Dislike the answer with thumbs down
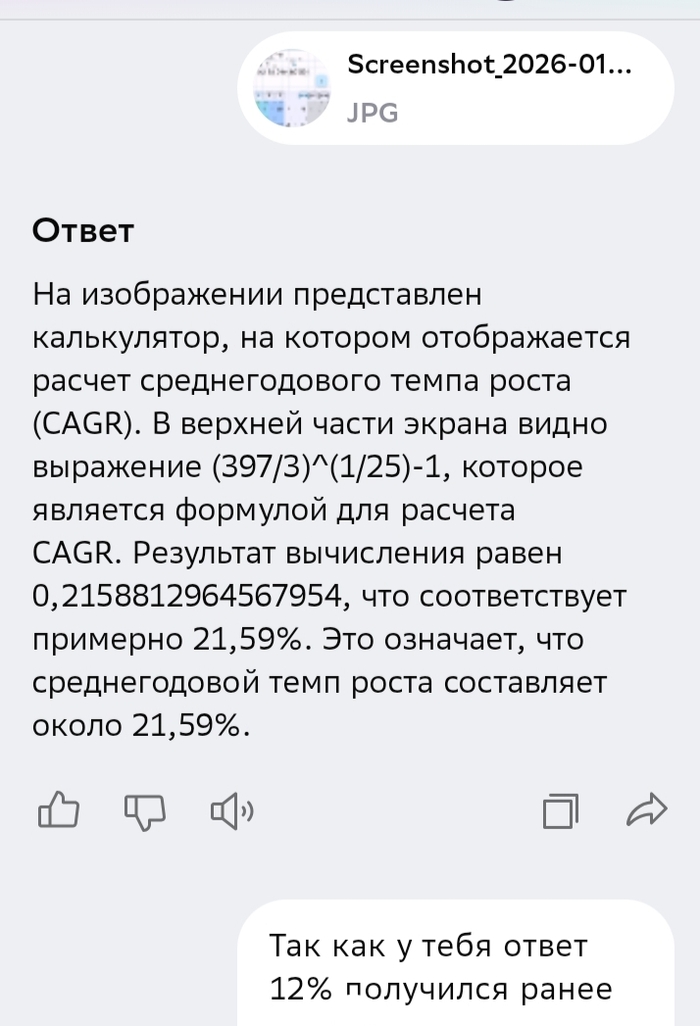 click(x=145, y=810)
